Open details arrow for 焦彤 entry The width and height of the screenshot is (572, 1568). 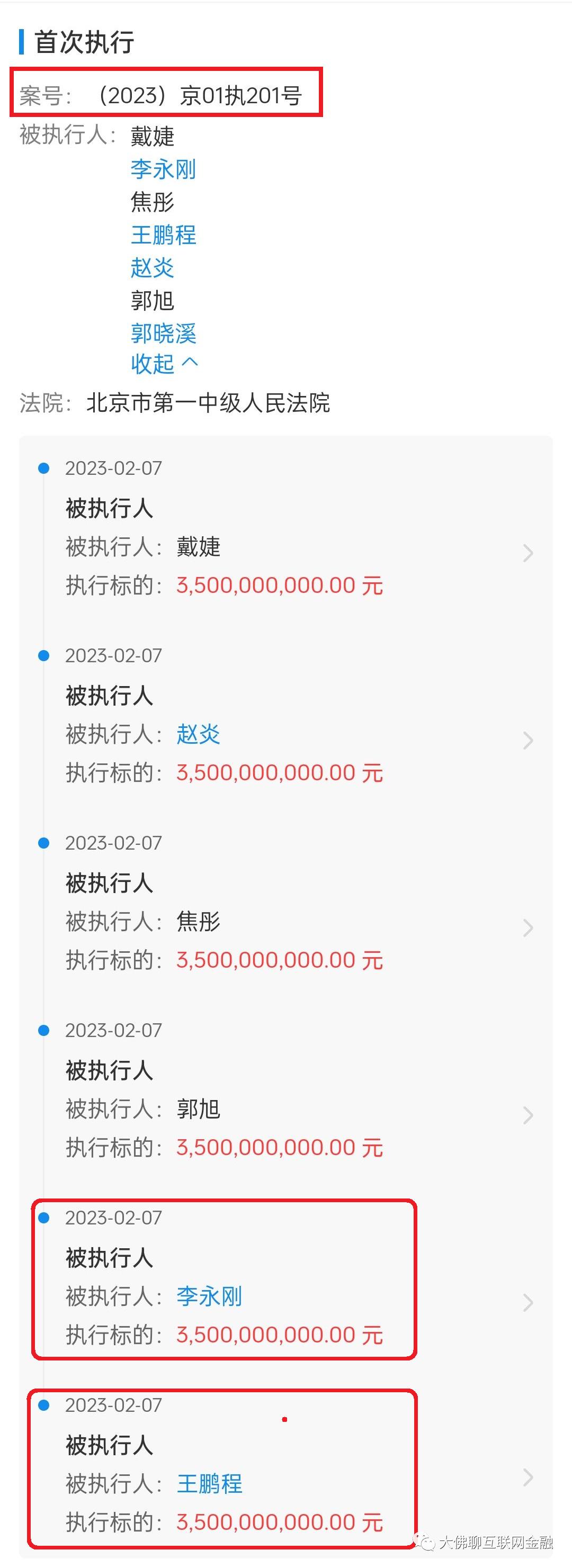coord(526,926)
